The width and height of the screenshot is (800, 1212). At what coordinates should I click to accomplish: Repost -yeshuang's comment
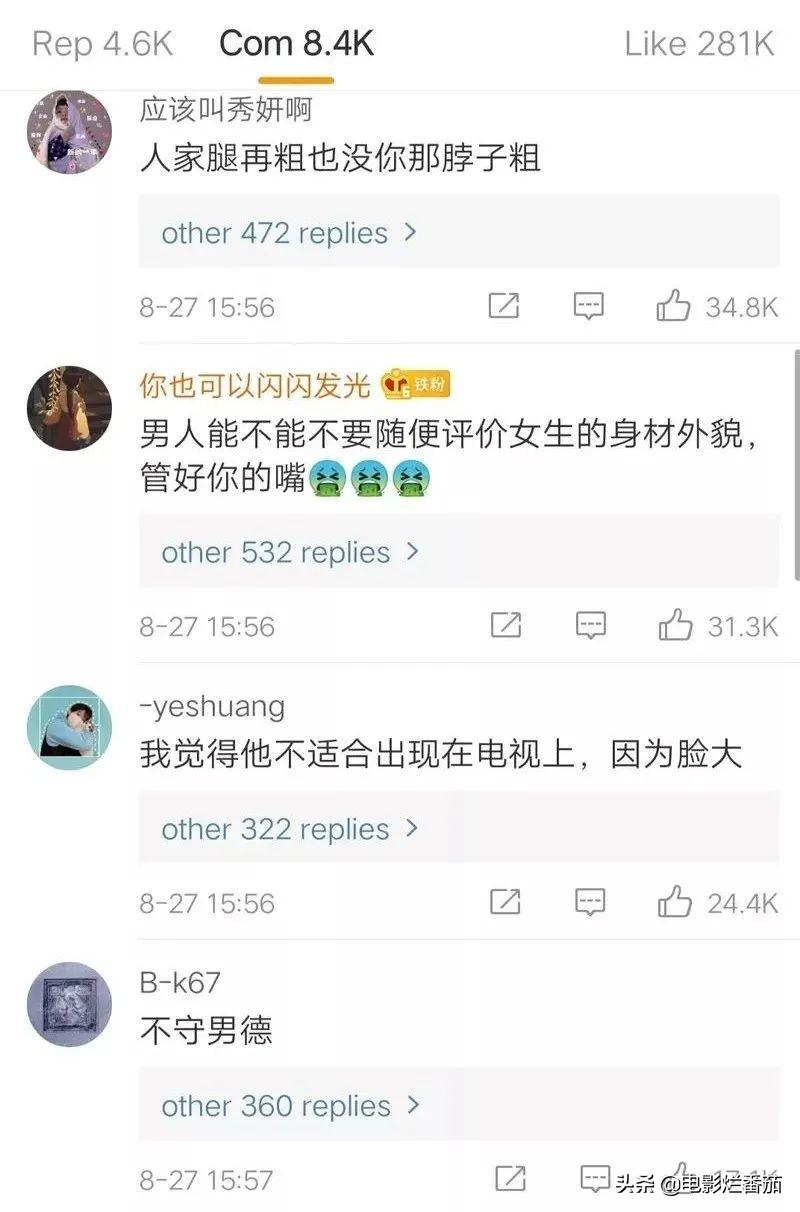(506, 903)
